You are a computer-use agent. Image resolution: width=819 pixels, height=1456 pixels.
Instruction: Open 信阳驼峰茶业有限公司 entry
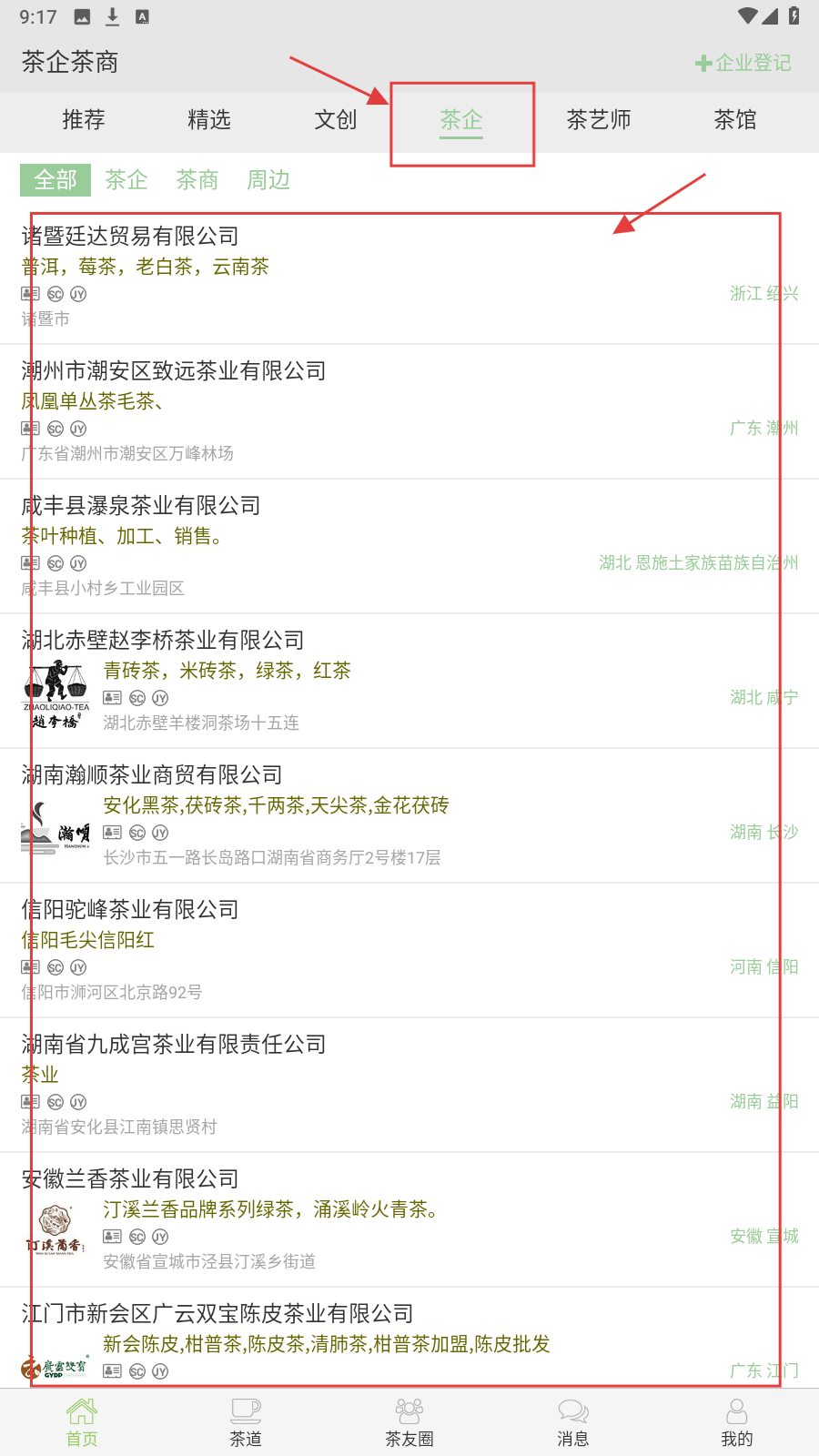point(130,910)
